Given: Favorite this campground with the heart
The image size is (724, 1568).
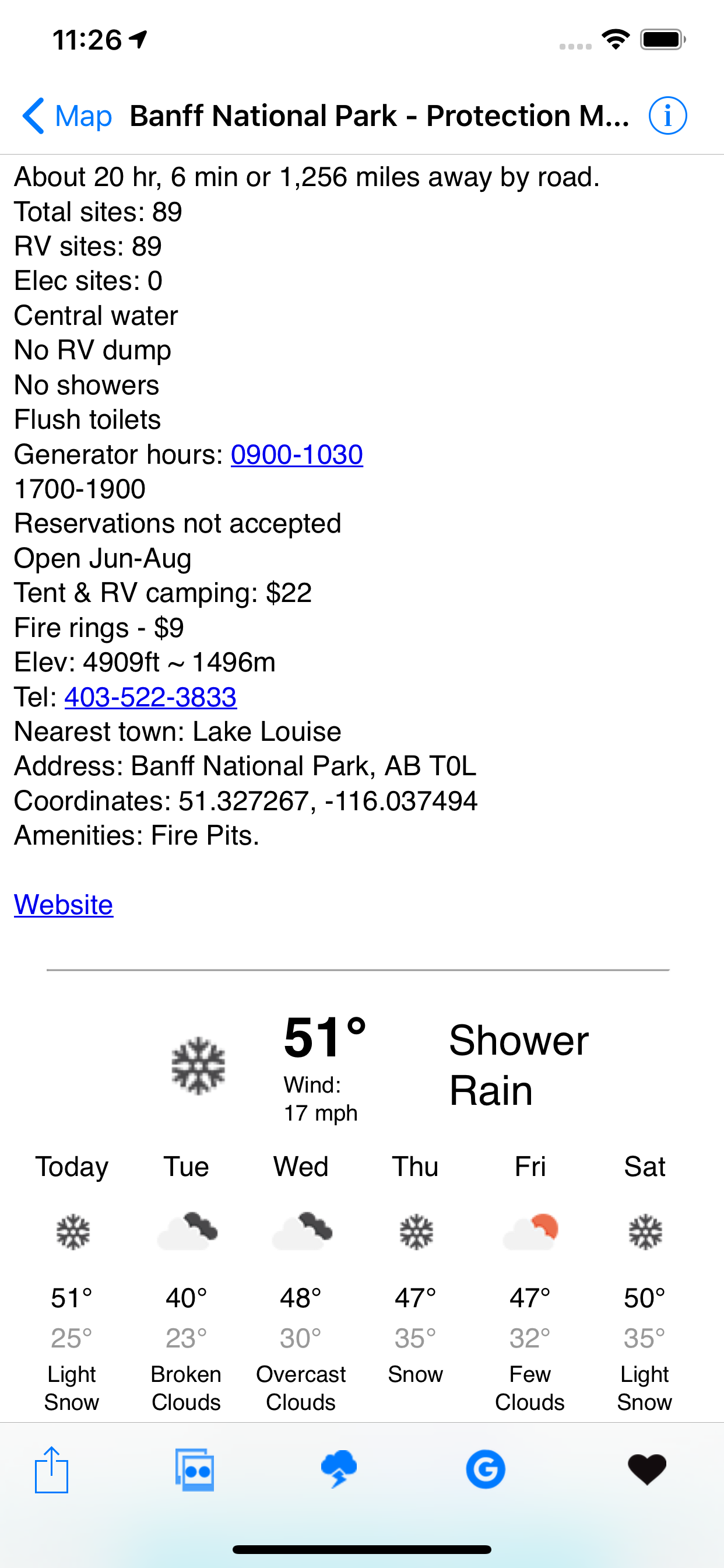Looking at the screenshot, I should [x=646, y=1470].
